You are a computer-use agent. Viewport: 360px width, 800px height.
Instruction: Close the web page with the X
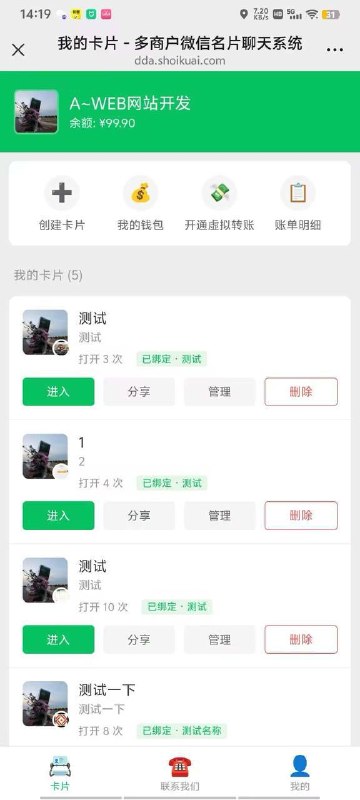(18, 50)
